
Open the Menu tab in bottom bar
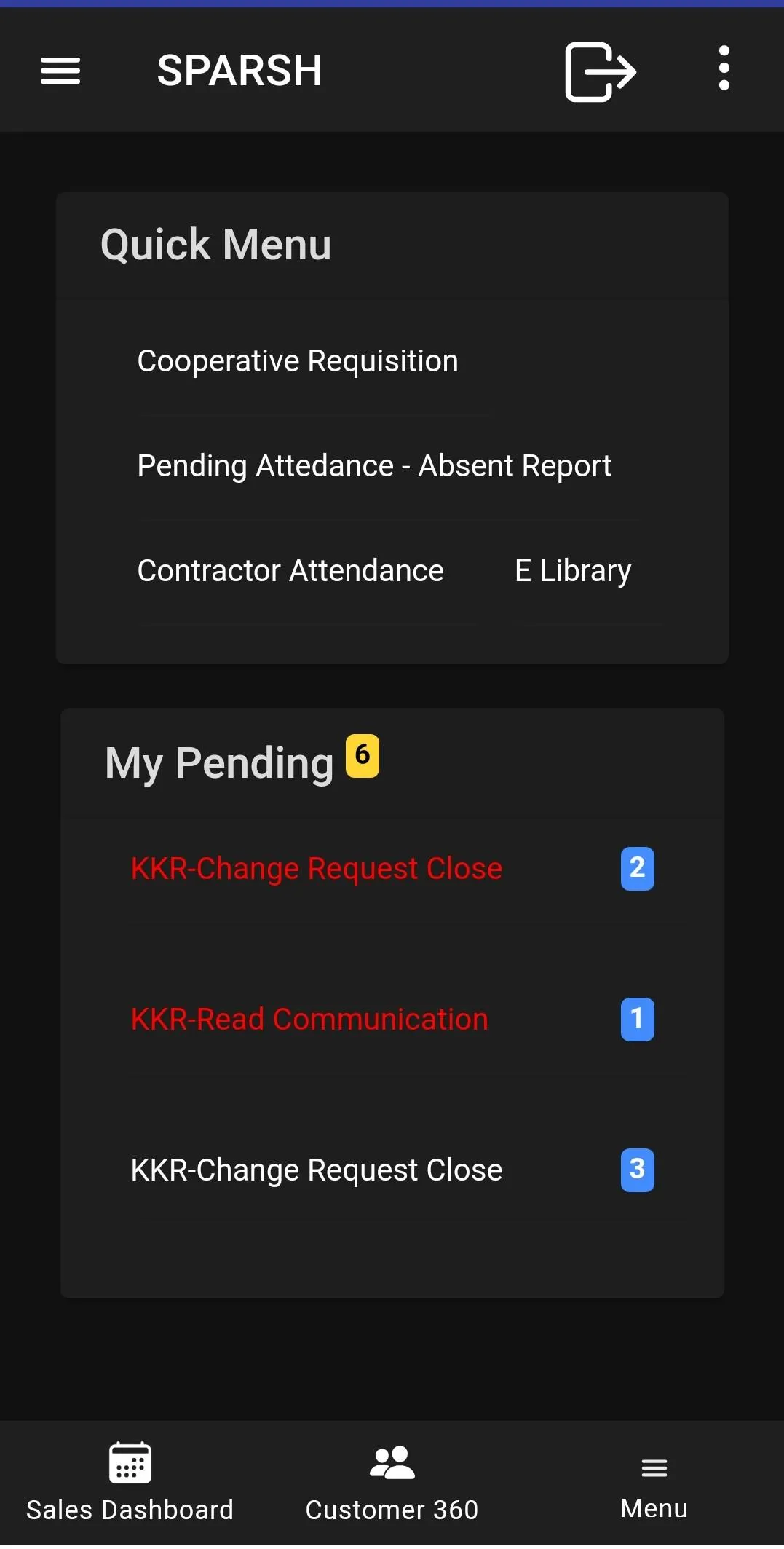(x=654, y=1486)
